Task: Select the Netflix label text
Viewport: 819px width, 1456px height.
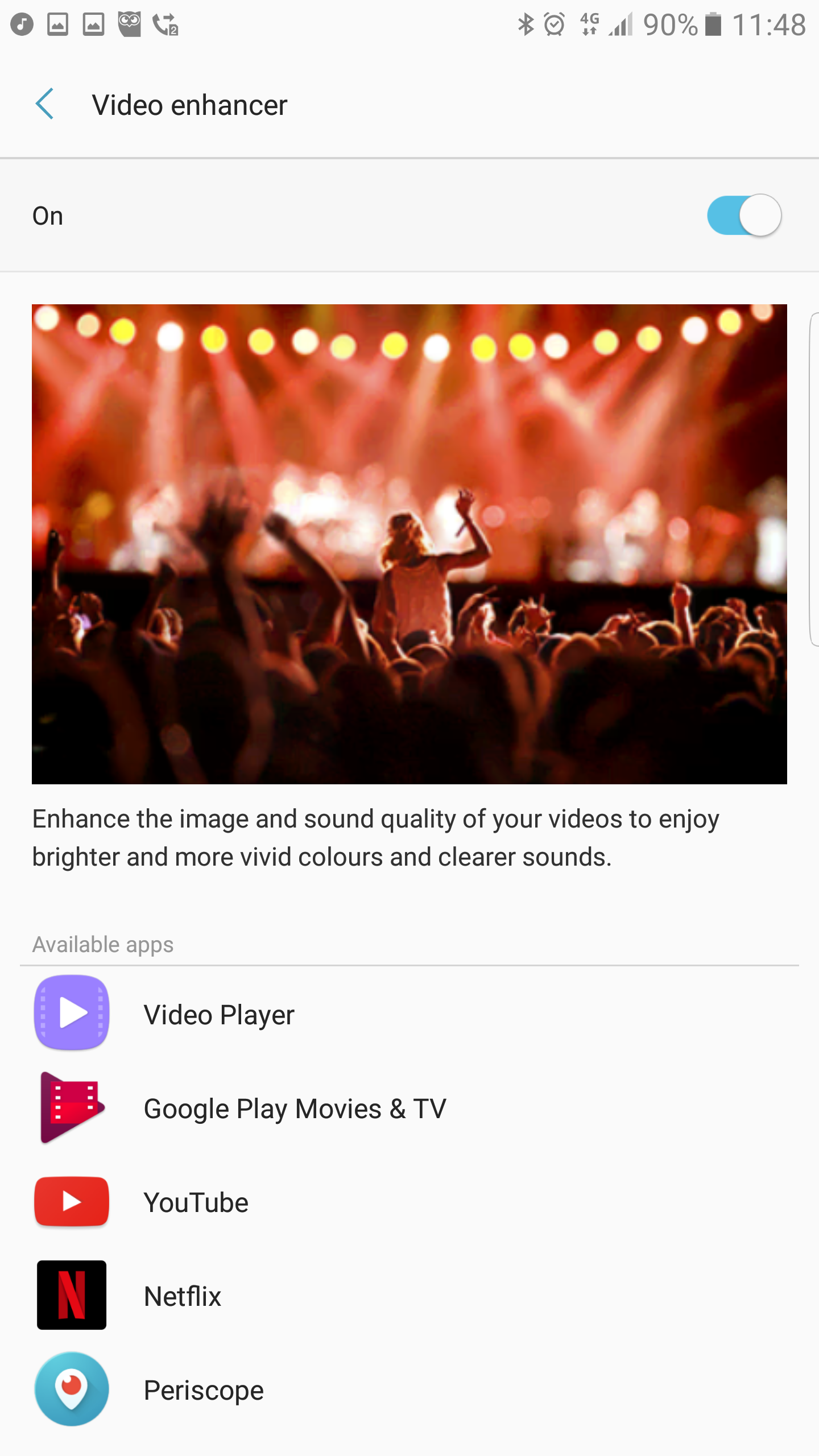Action: [183, 1296]
